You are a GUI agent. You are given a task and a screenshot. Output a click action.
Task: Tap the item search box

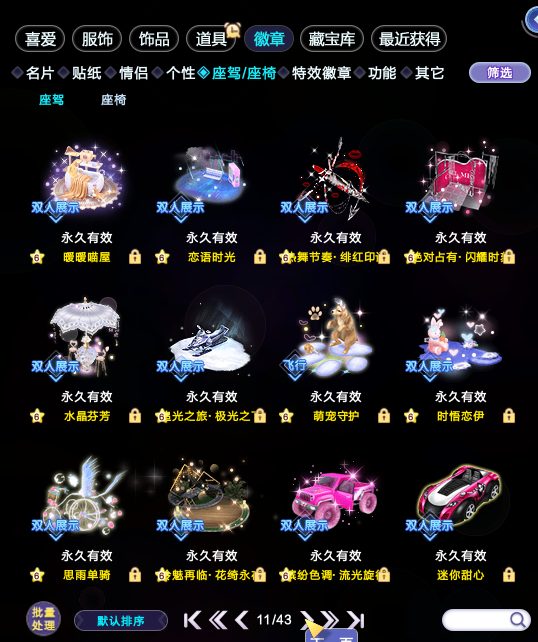[x=486, y=620]
